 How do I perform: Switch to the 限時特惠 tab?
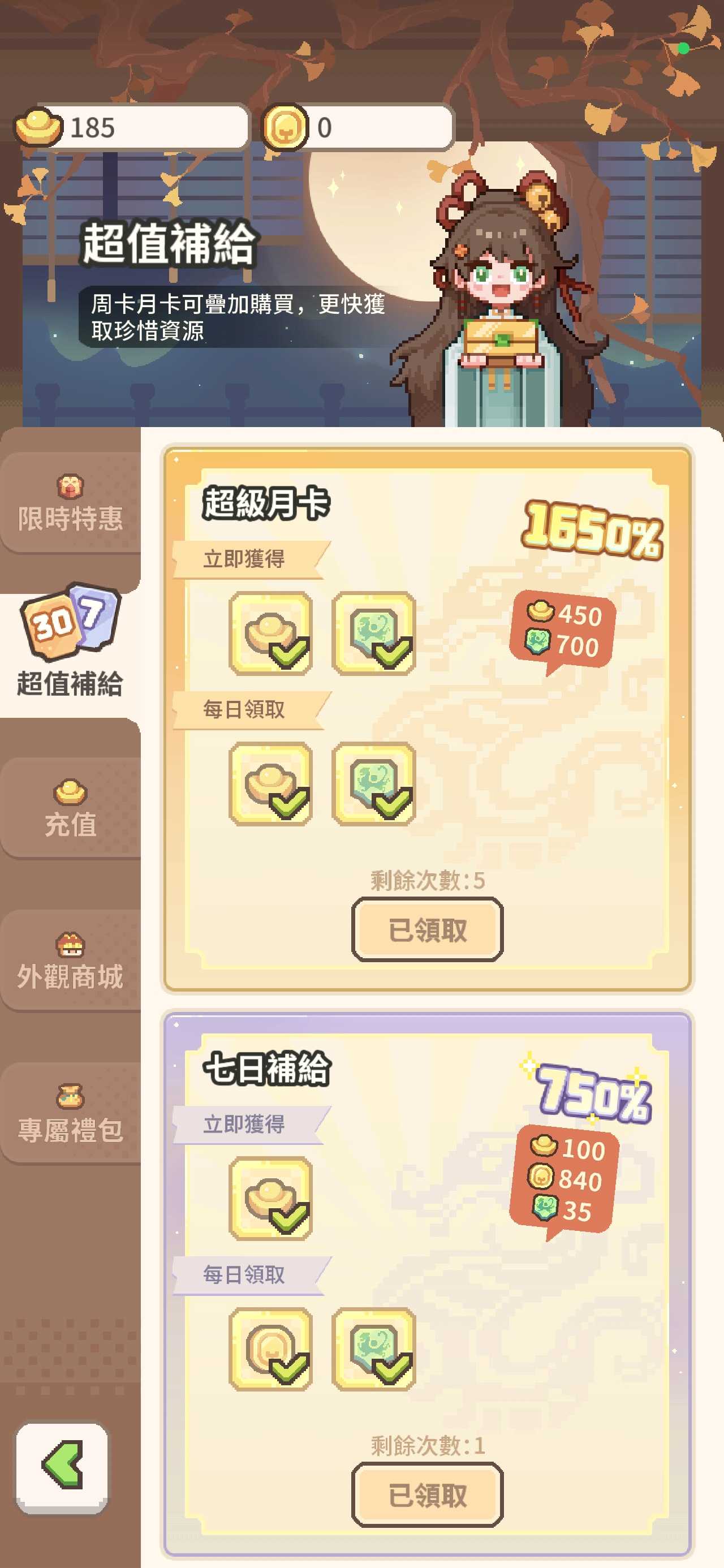[70, 504]
